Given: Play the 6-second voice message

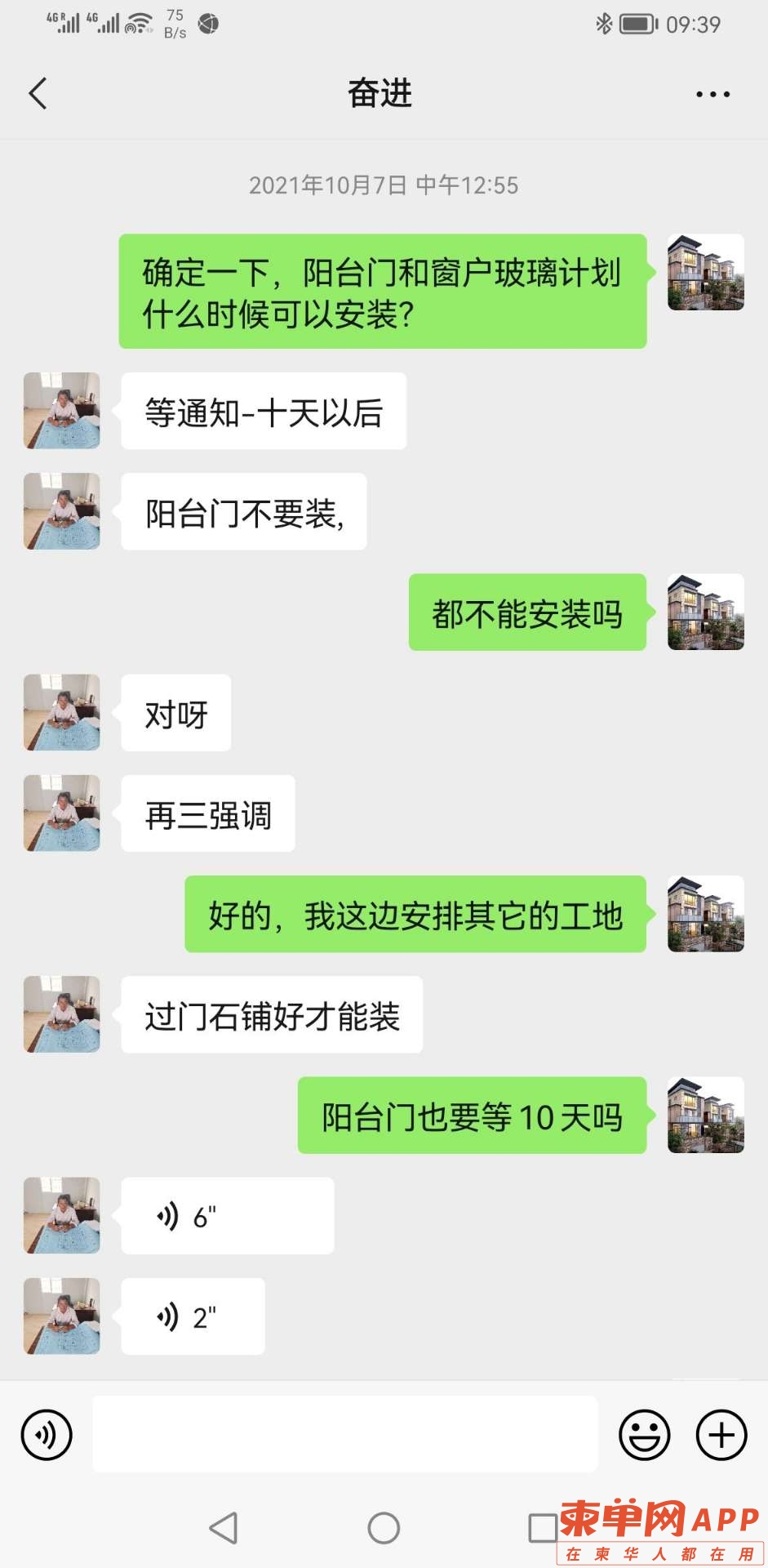Looking at the screenshot, I should pyautogui.click(x=227, y=1216).
